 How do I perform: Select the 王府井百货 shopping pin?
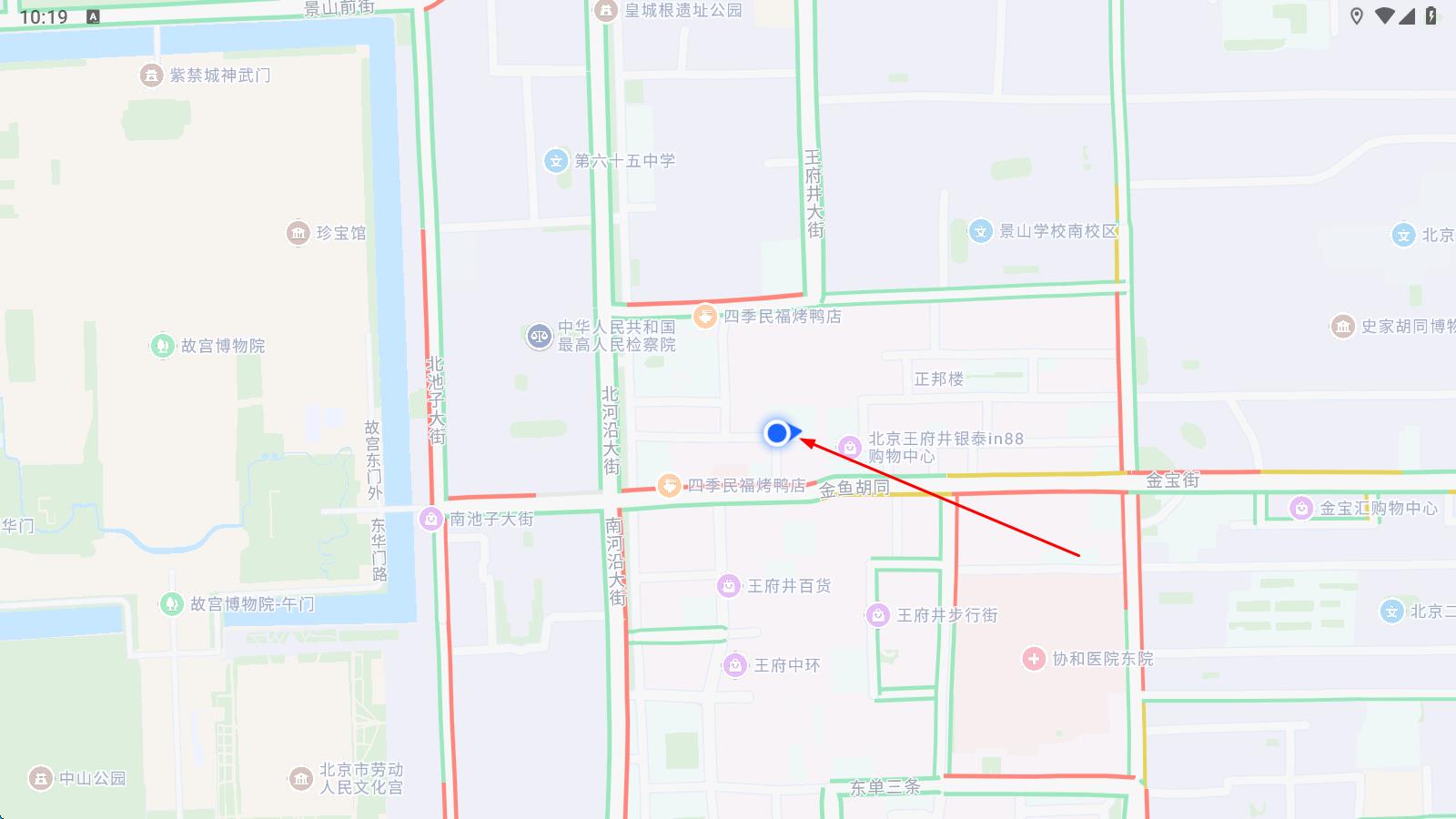pyautogui.click(x=728, y=586)
